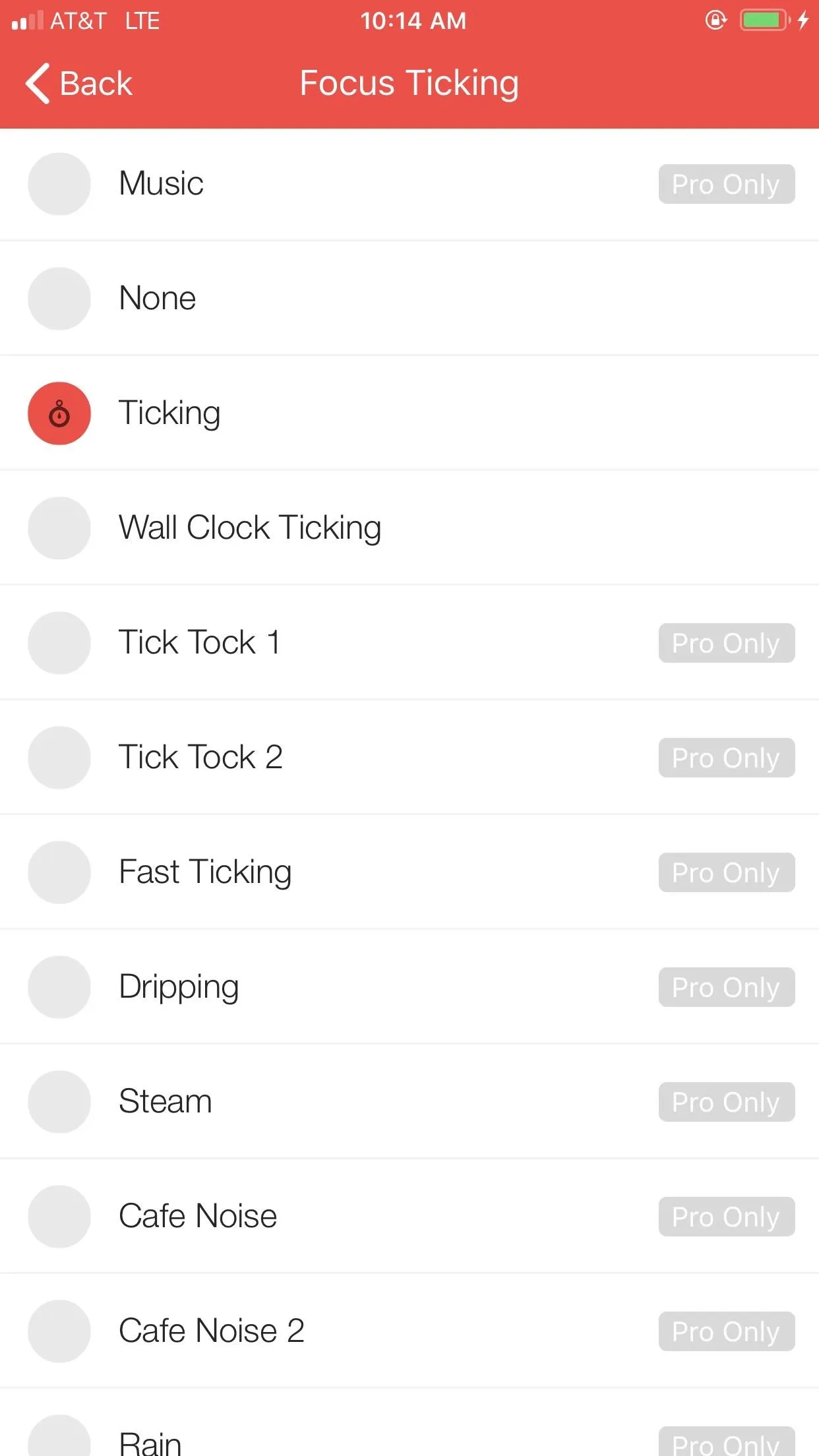Select the Steam sound
Image resolution: width=819 pixels, height=1456 pixels.
pos(409,1101)
